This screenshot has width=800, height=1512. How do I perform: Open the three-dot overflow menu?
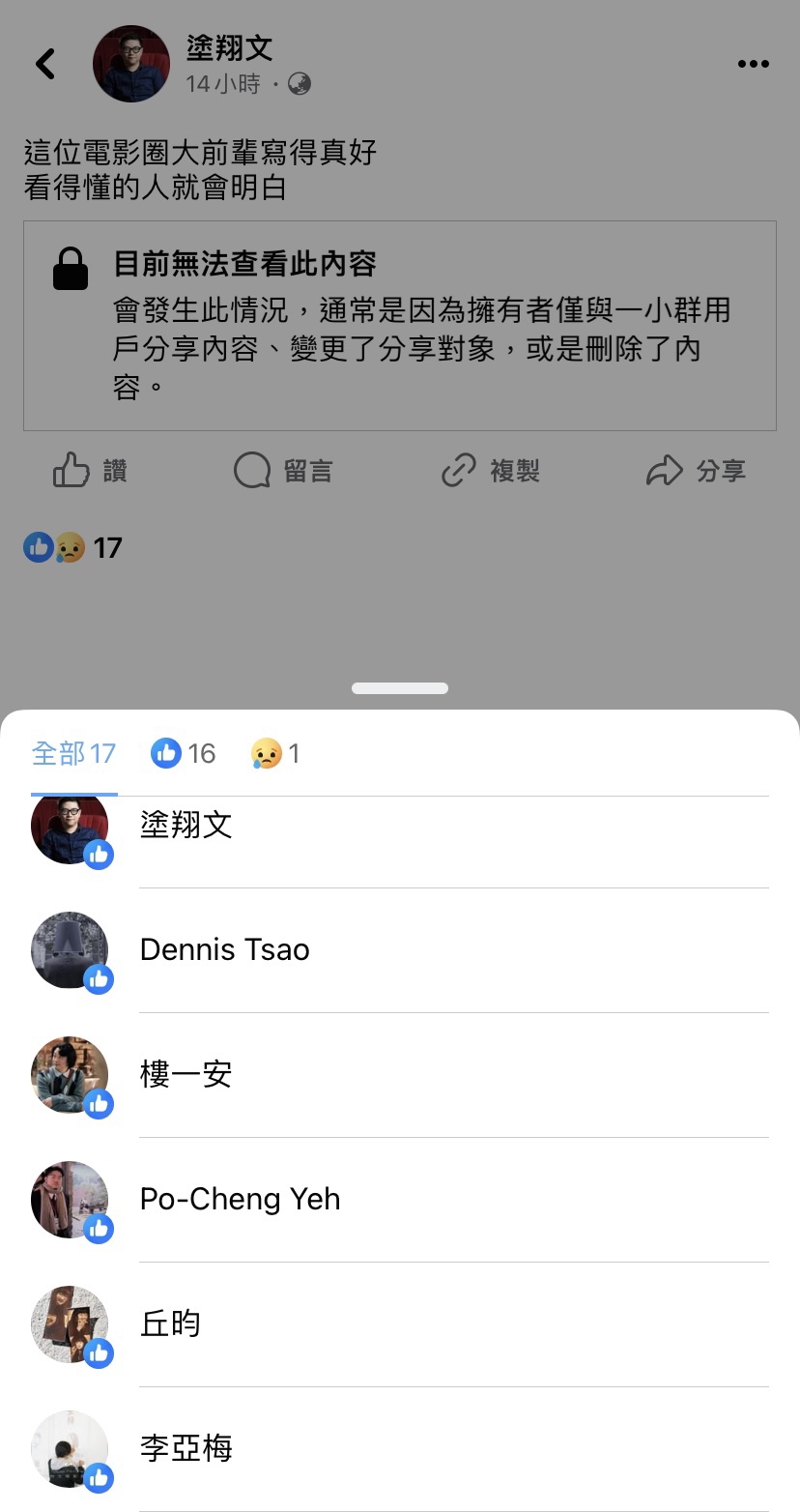click(x=753, y=64)
